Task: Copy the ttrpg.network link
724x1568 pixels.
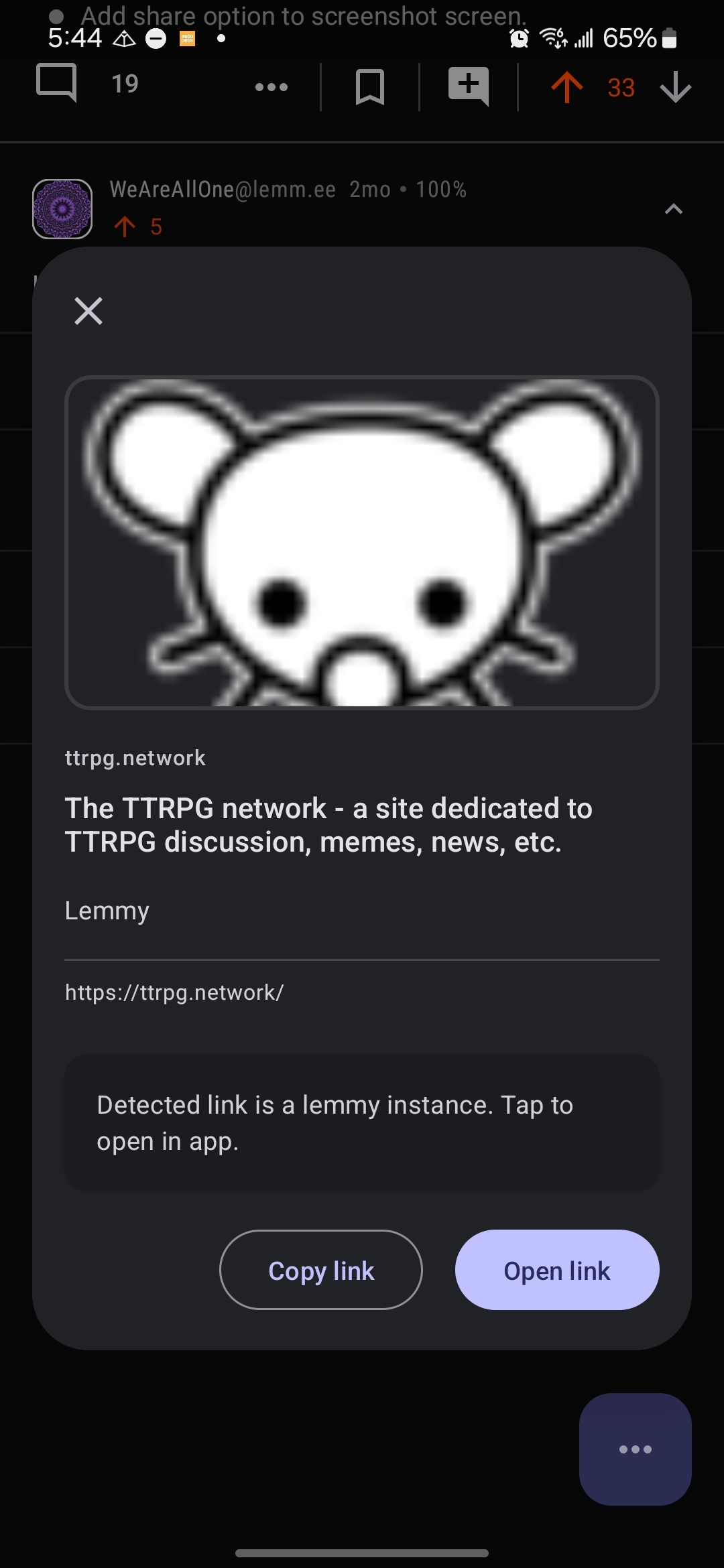Action: 321,1270
